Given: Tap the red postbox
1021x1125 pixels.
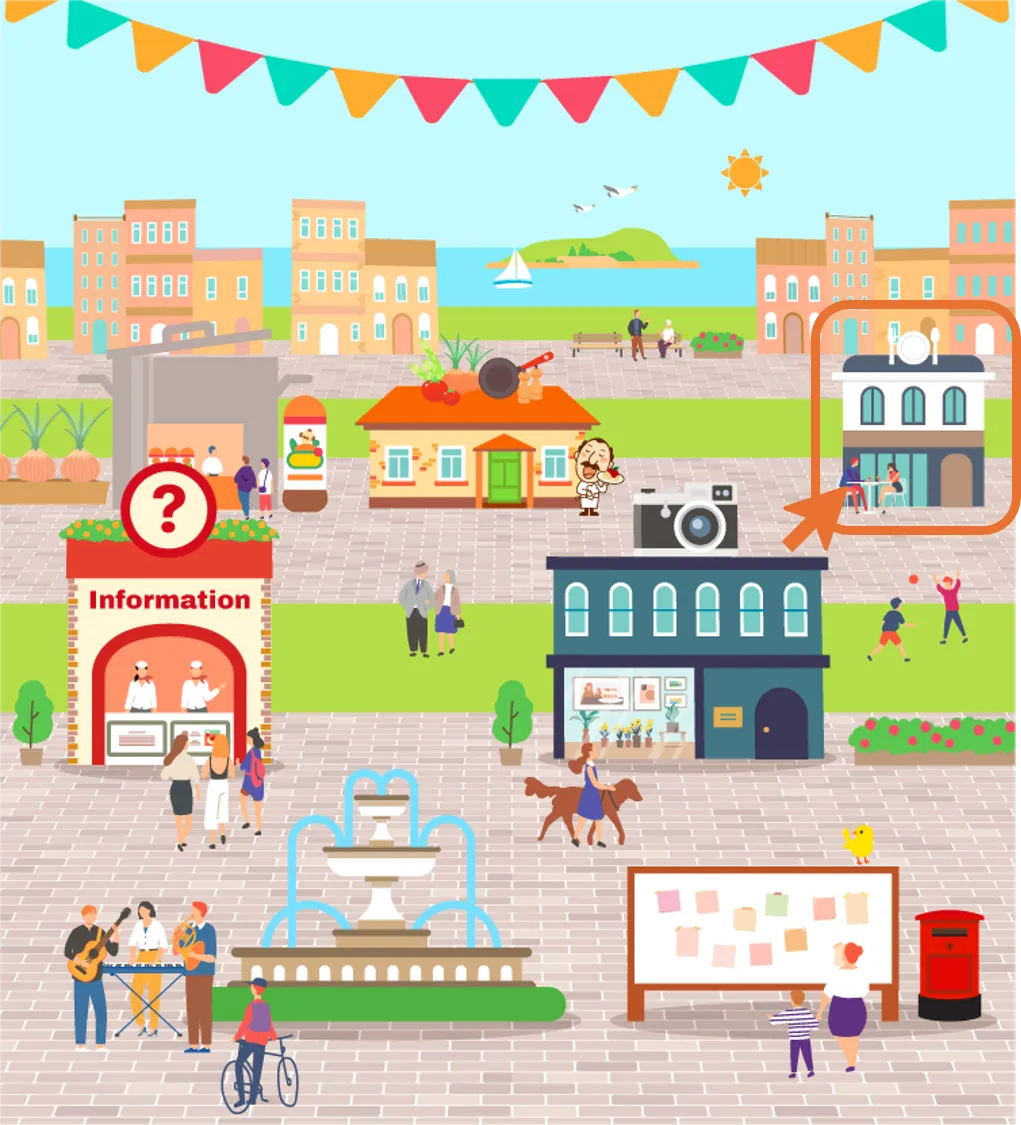Looking at the screenshot, I should pos(949,965).
